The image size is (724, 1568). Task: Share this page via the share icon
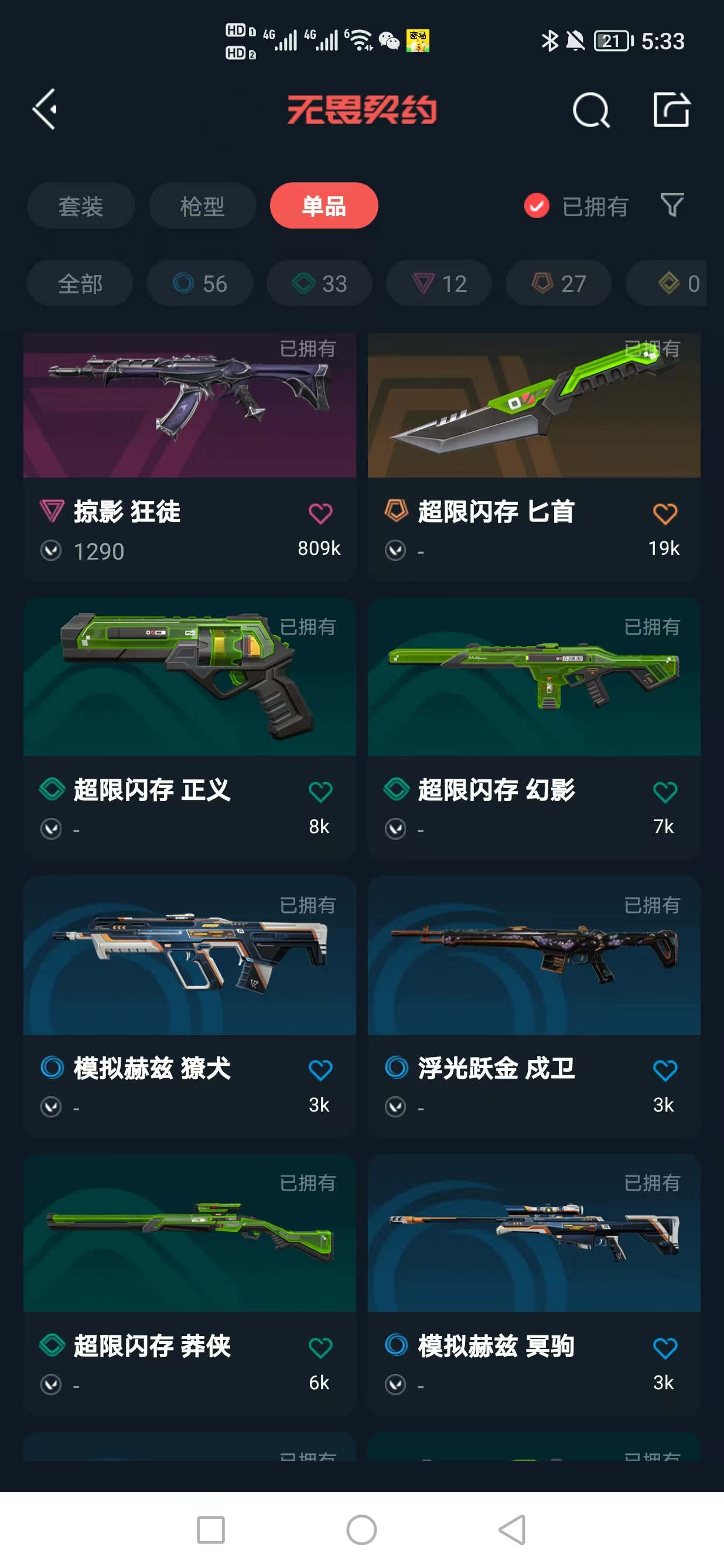[671, 110]
